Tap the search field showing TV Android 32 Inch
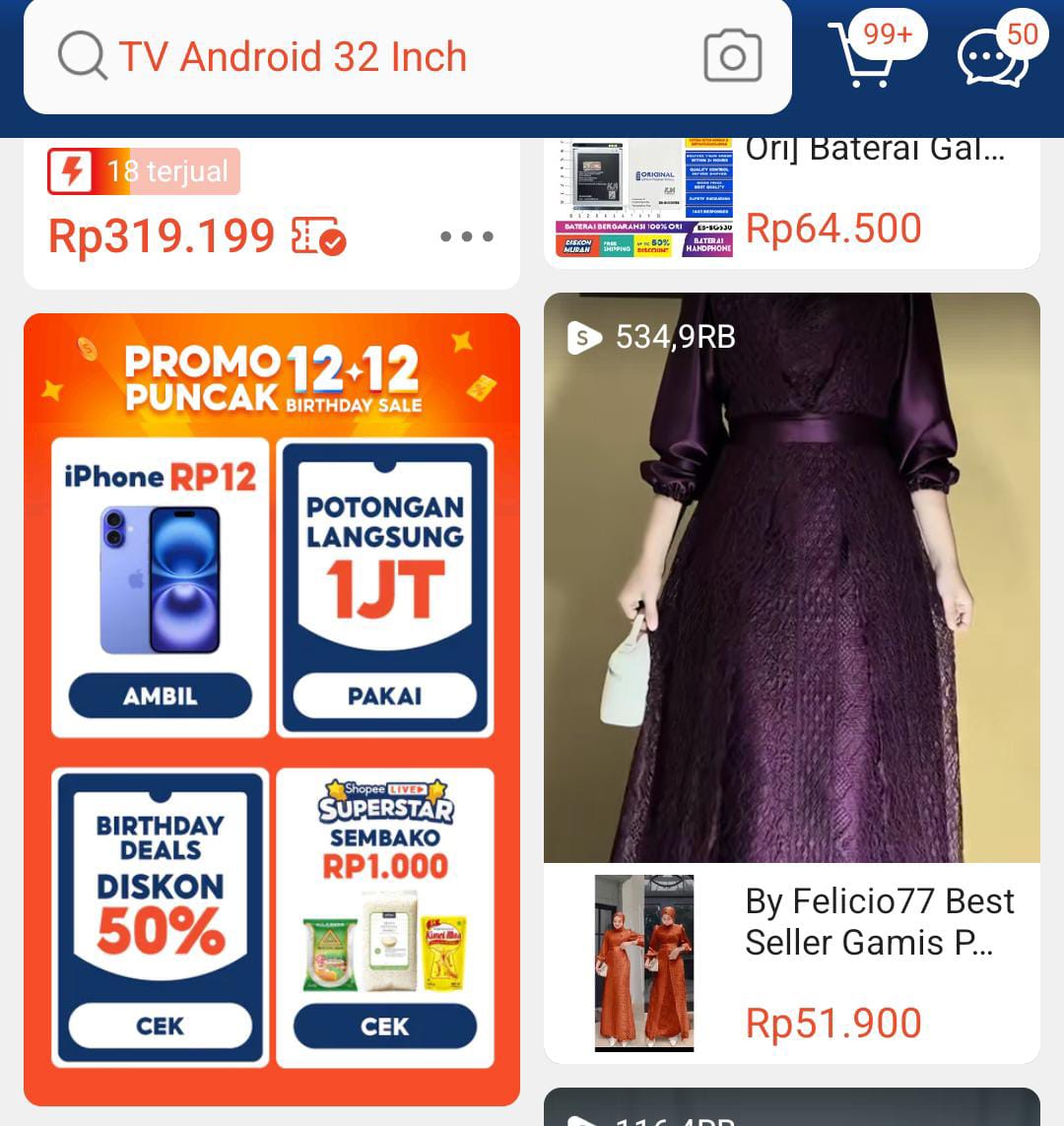1064x1126 pixels. (394, 56)
